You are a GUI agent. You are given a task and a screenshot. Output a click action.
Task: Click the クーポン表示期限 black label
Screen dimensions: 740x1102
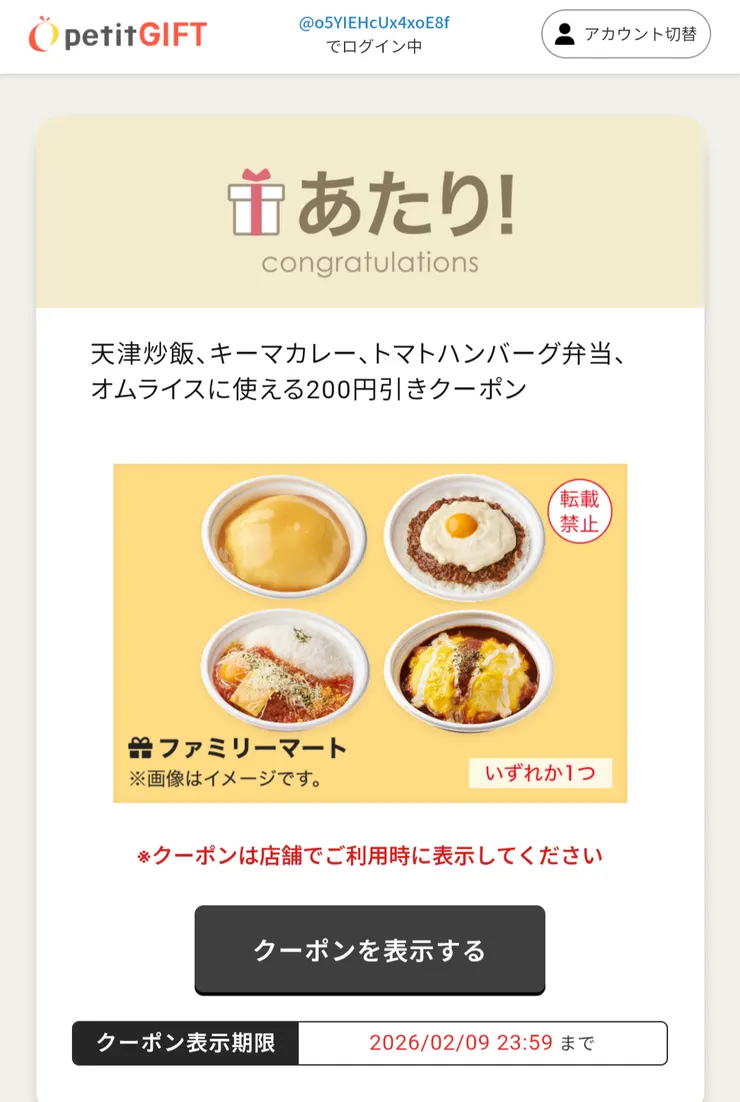coord(184,1043)
